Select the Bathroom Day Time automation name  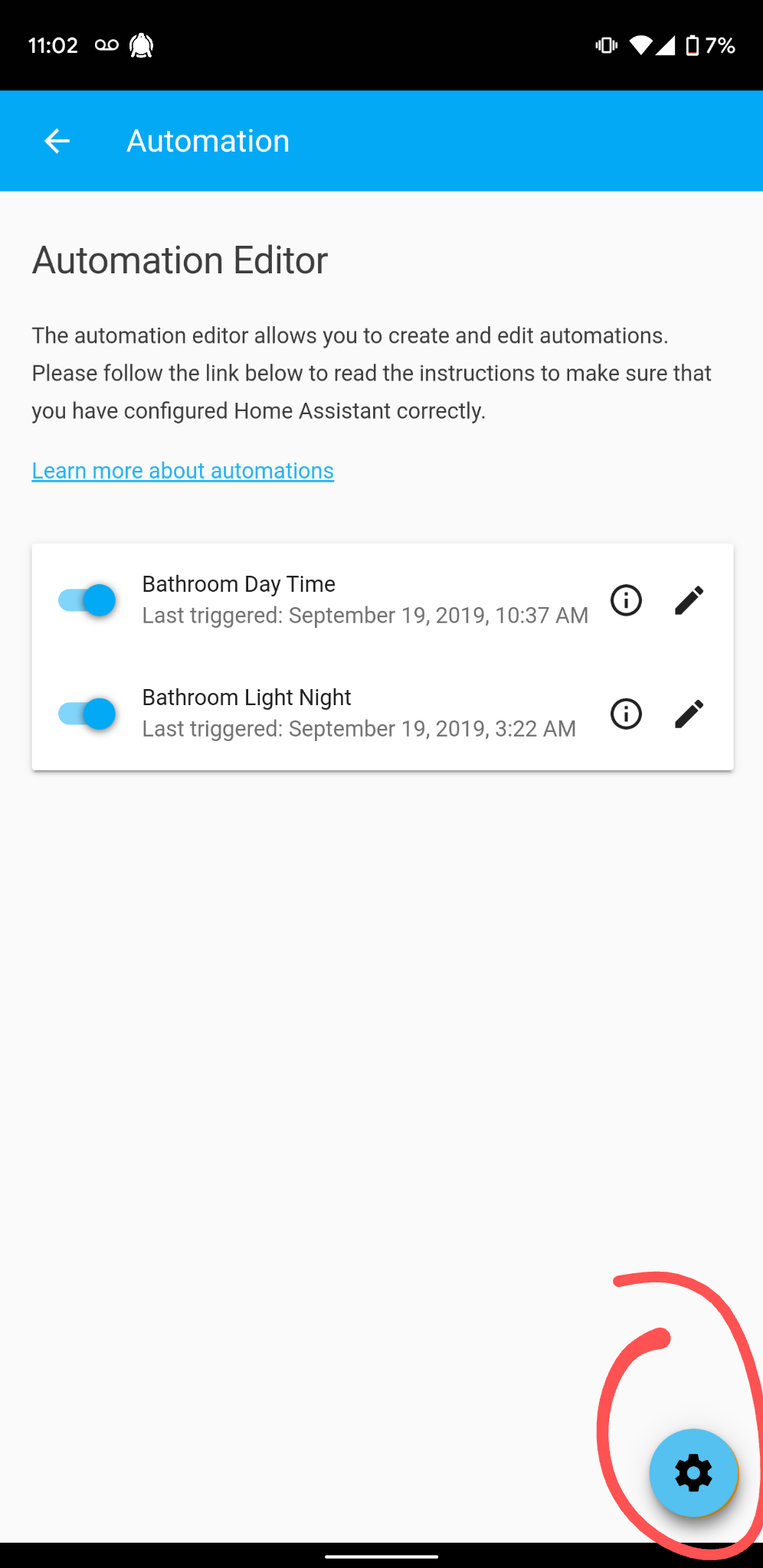click(x=238, y=583)
